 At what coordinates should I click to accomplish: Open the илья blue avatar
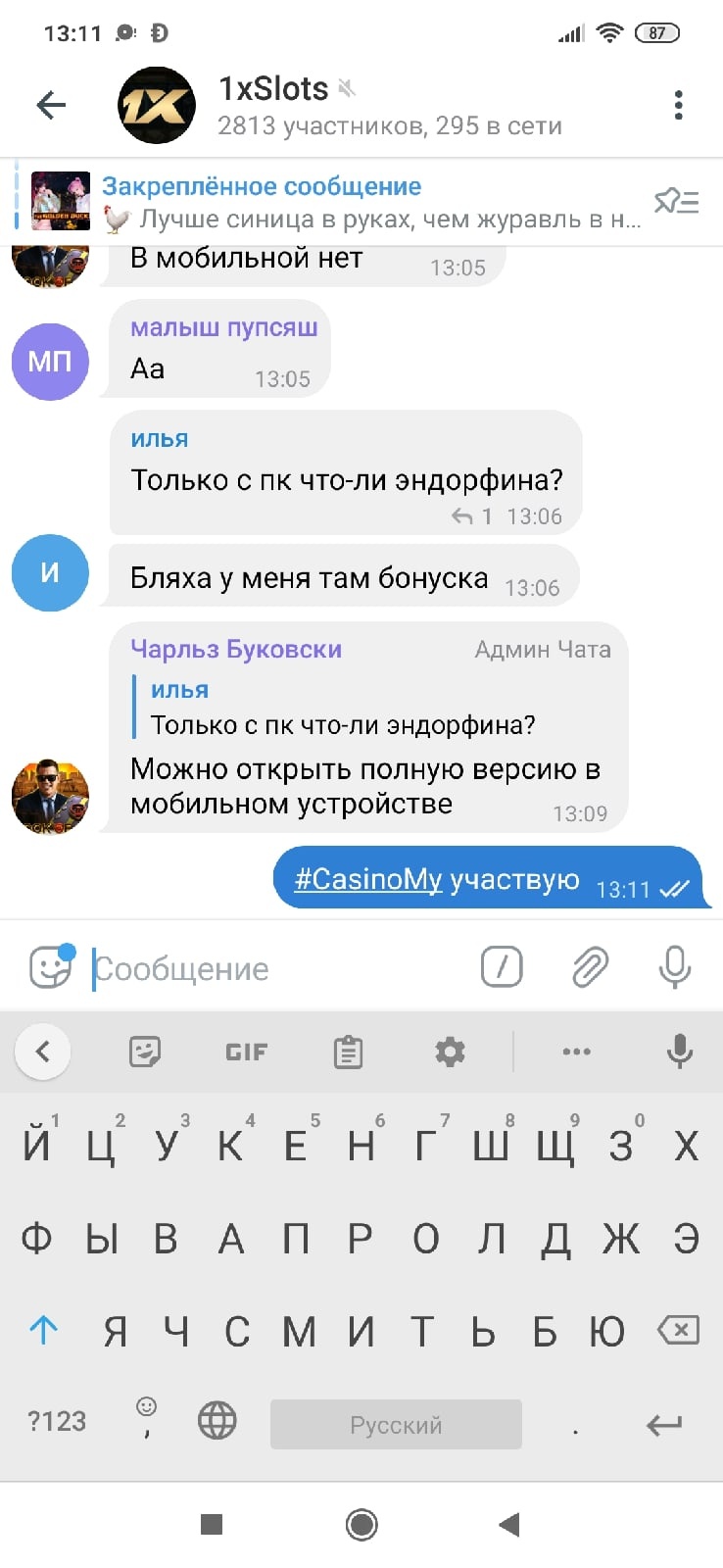(50, 573)
